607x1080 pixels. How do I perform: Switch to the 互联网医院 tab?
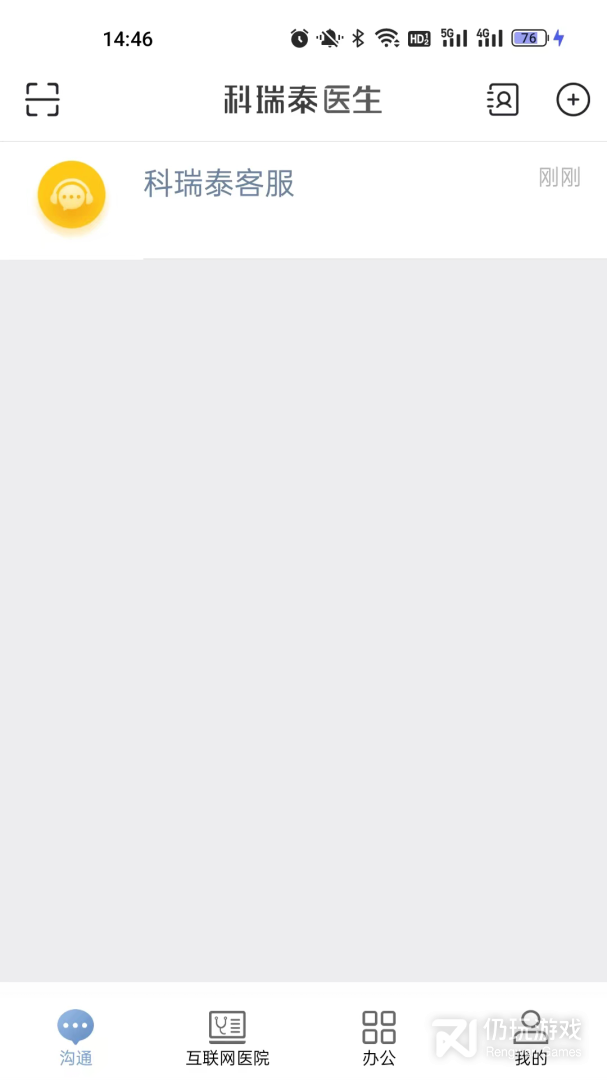227,1037
